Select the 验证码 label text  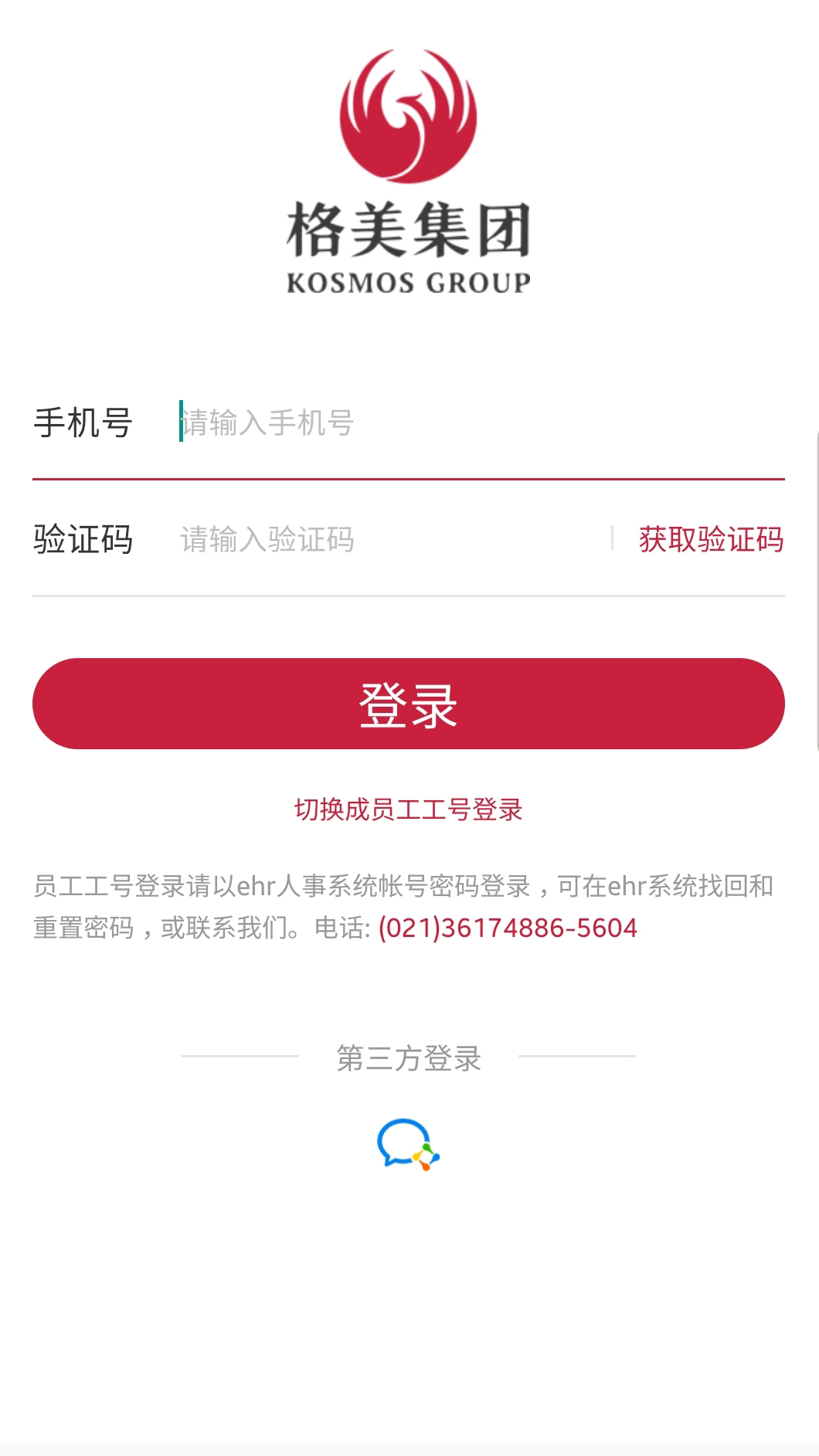pyautogui.click(x=82, y=540)
